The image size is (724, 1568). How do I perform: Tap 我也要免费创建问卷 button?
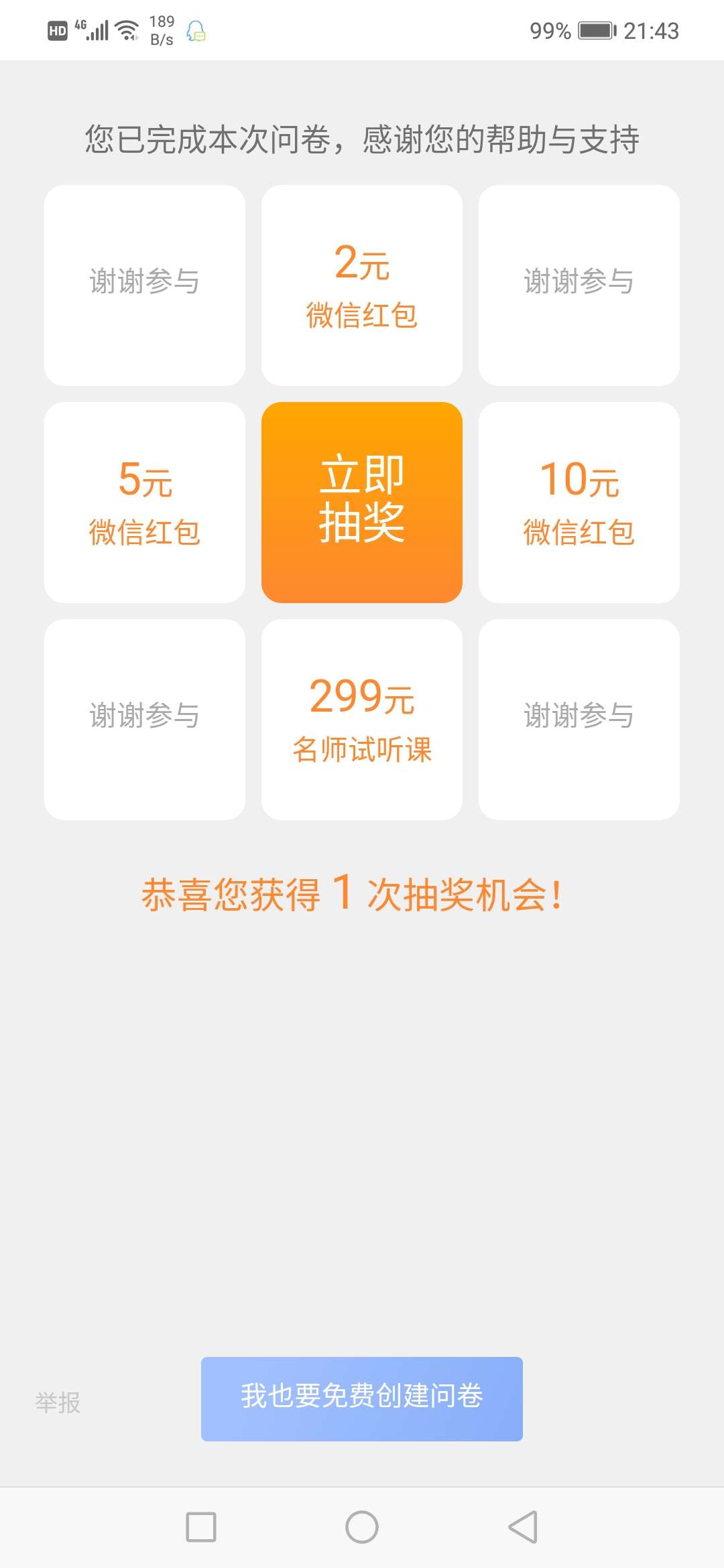click(x=362, y=1398)
